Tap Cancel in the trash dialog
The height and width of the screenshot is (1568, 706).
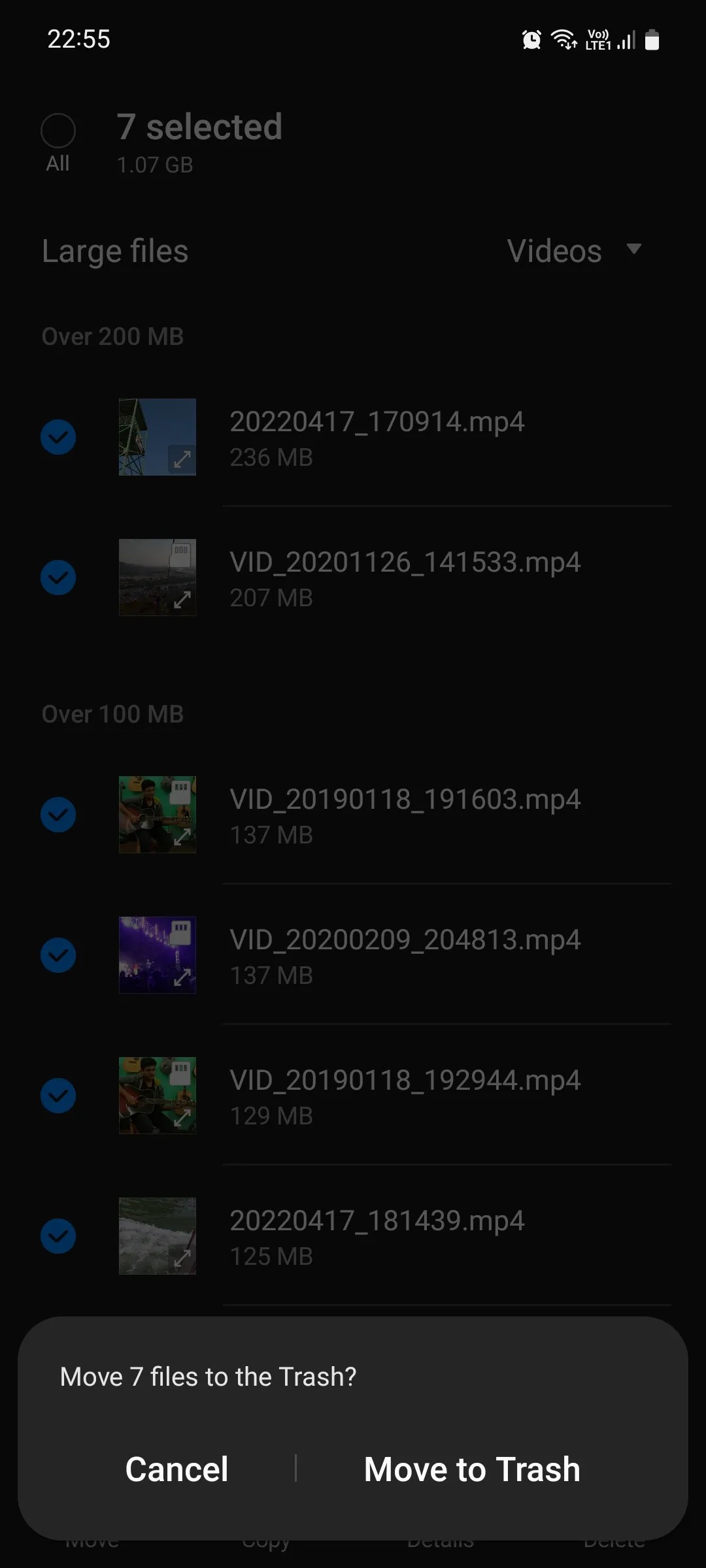[176, 1469]
